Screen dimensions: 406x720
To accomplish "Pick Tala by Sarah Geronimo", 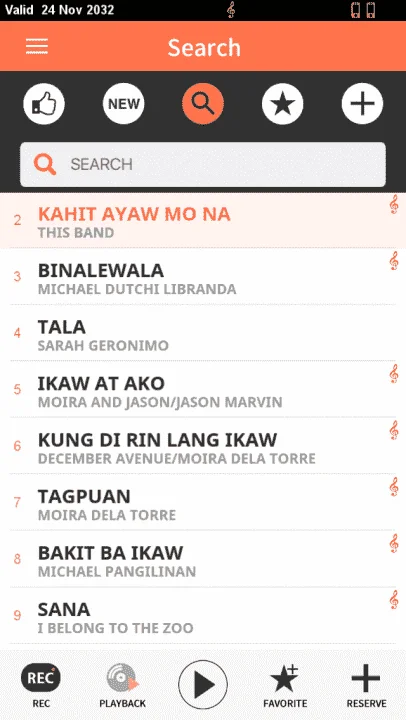I will [203, 333].
